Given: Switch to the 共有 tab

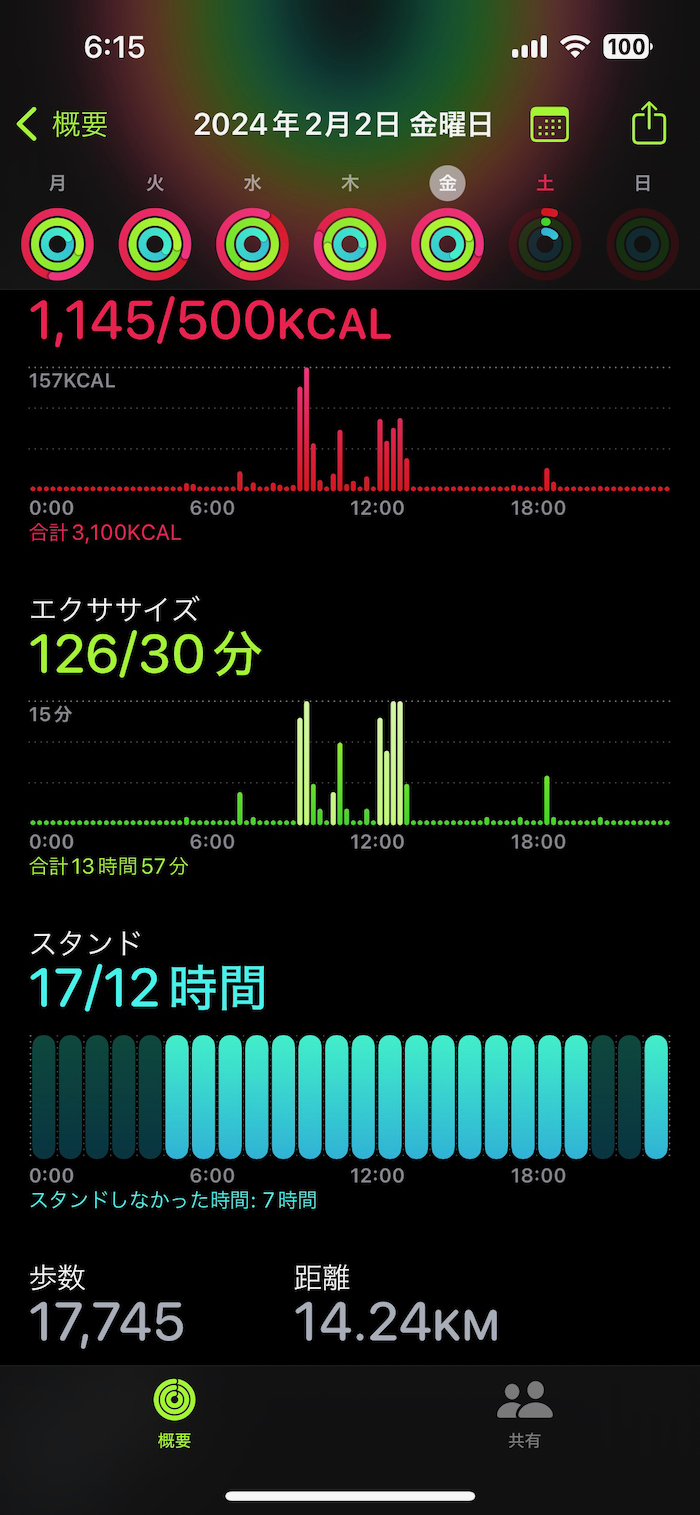Looking at the screenshot, I should (524, 1413).
